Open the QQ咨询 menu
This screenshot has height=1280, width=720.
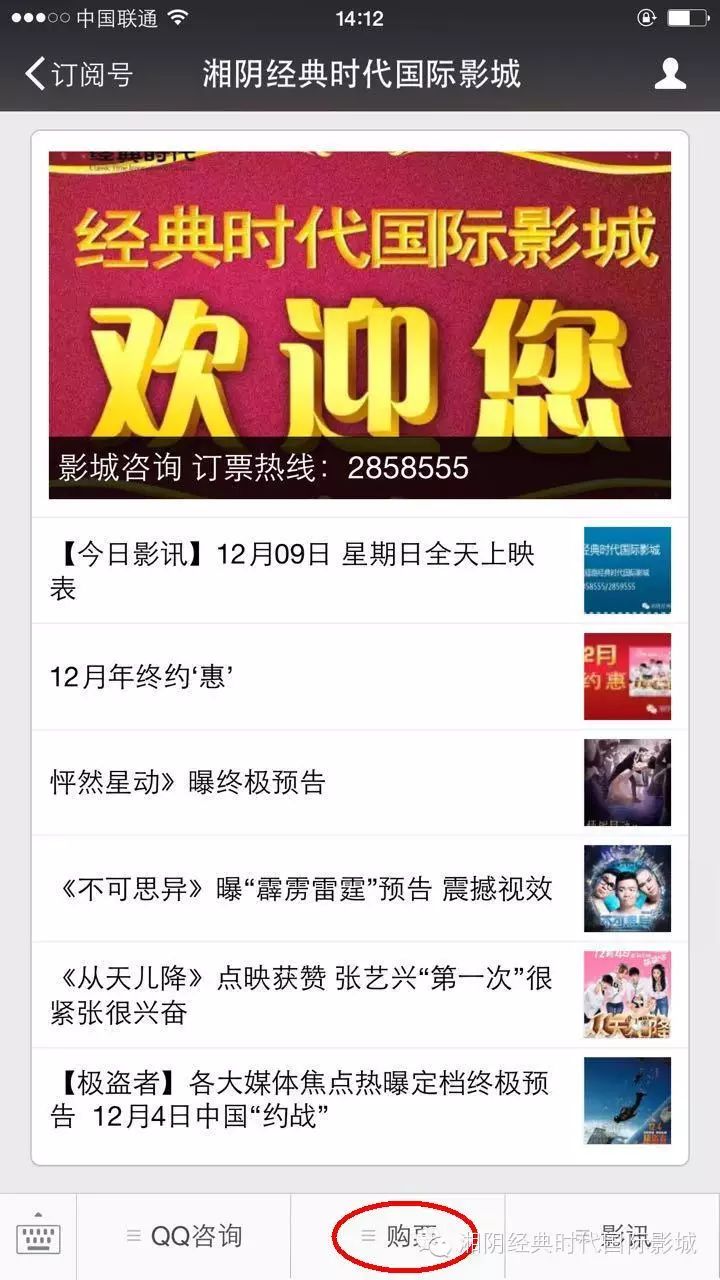pos(185,1237)
